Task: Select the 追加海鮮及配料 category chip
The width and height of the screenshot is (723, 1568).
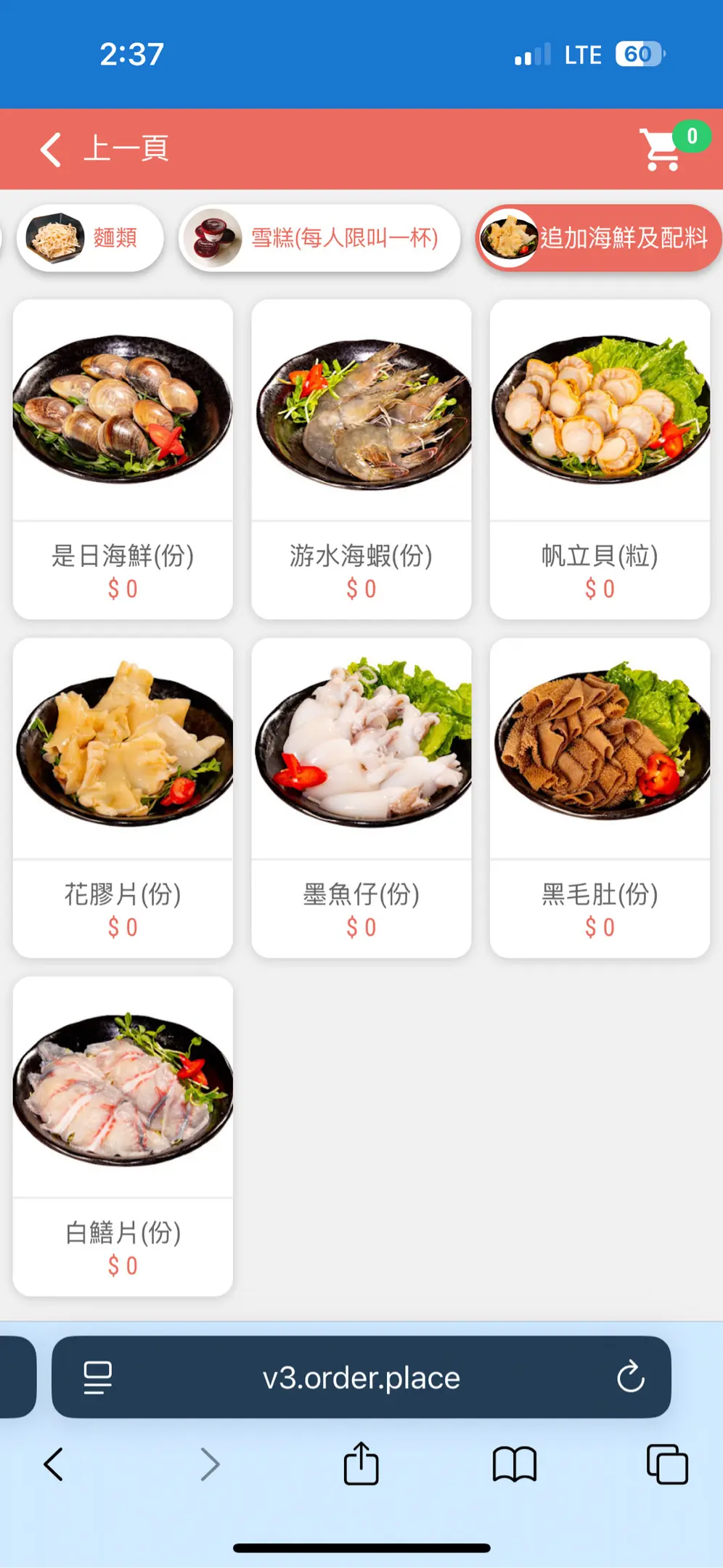Action: [x=598, y=238]
